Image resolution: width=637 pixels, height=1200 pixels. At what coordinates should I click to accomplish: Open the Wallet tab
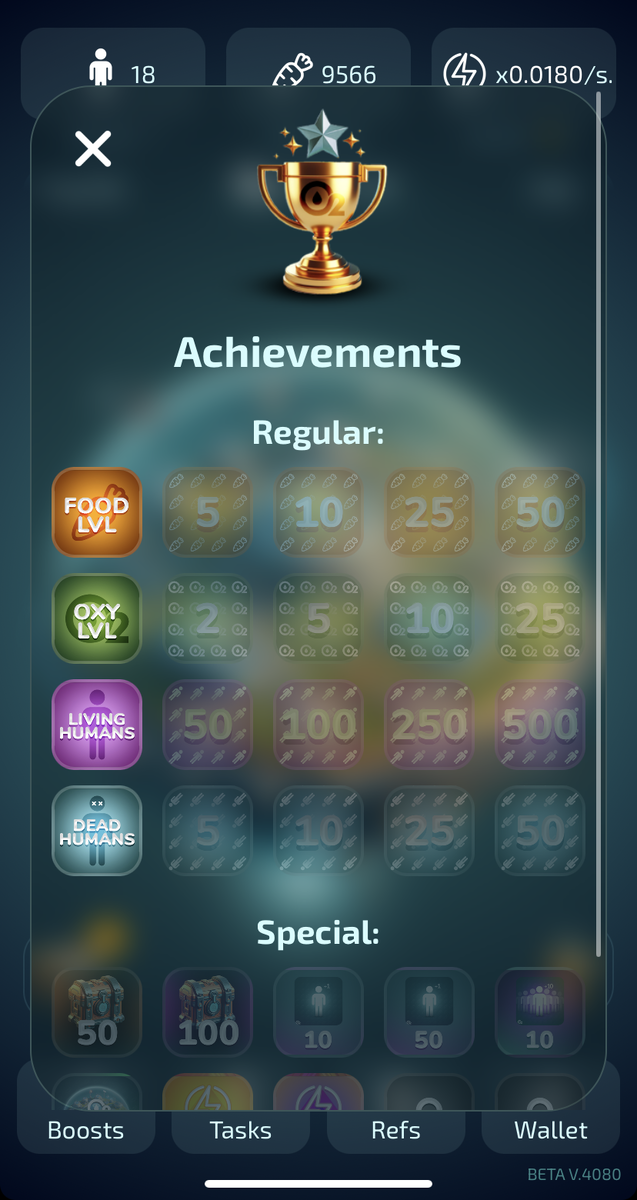tap(551, 1130)
